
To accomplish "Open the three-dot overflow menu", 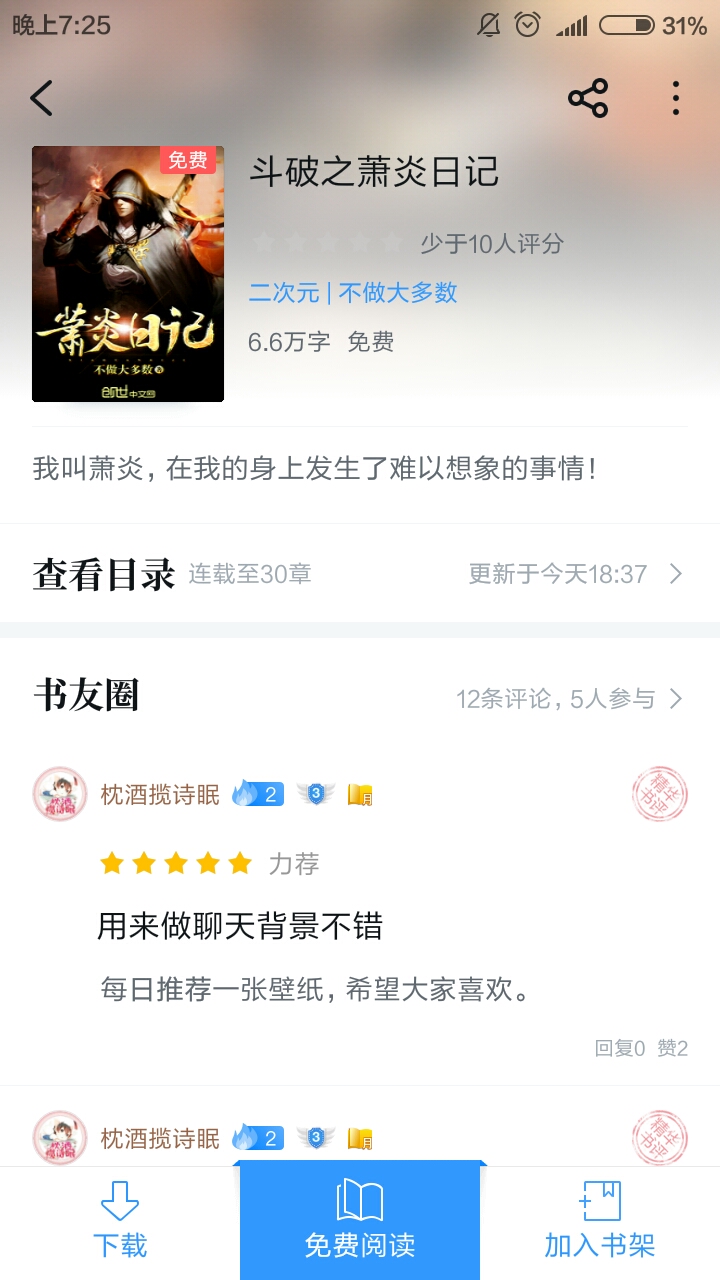I will 676,98.
